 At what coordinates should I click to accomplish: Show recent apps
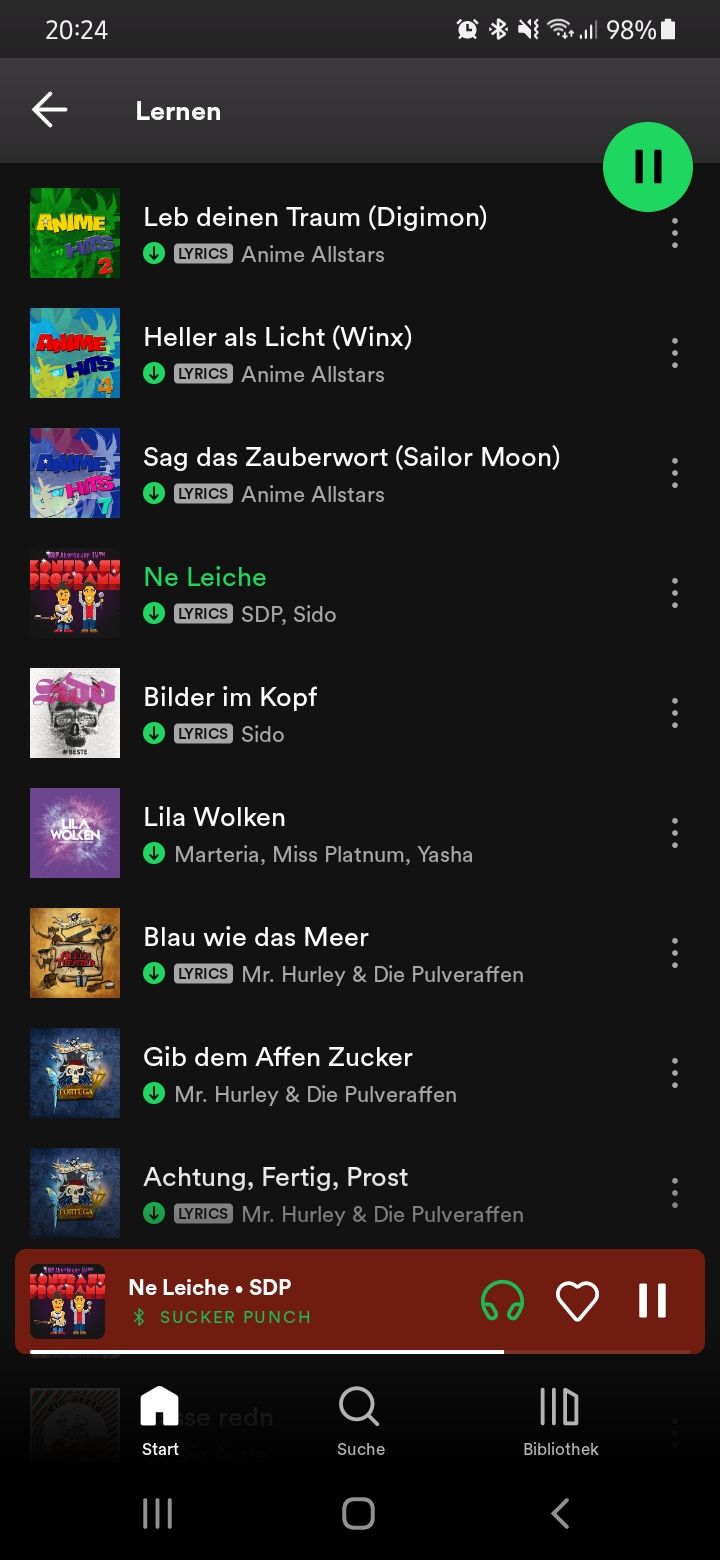coord(158,1513)
